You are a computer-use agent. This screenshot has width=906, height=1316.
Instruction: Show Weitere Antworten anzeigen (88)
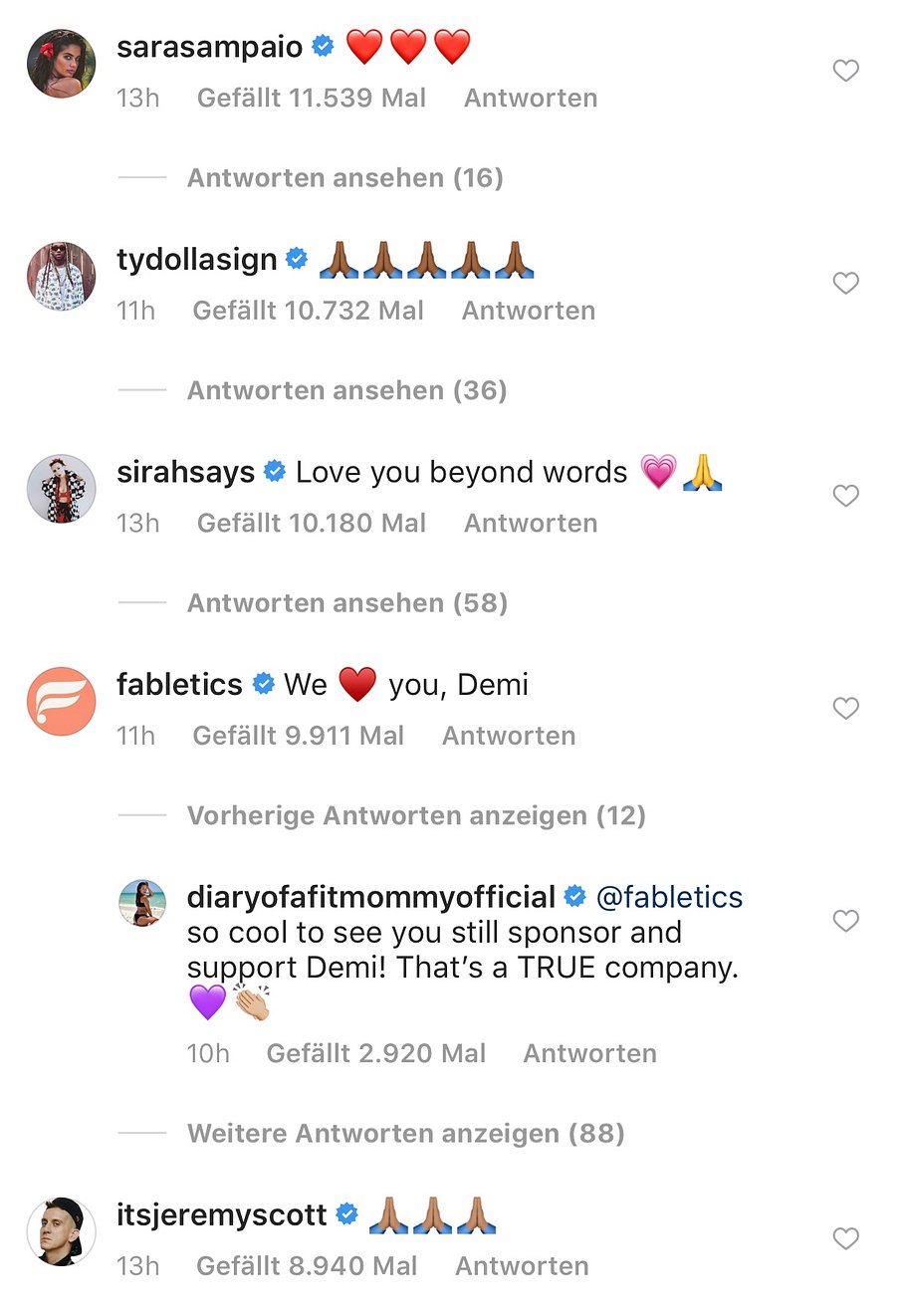tap(405, 1134)
